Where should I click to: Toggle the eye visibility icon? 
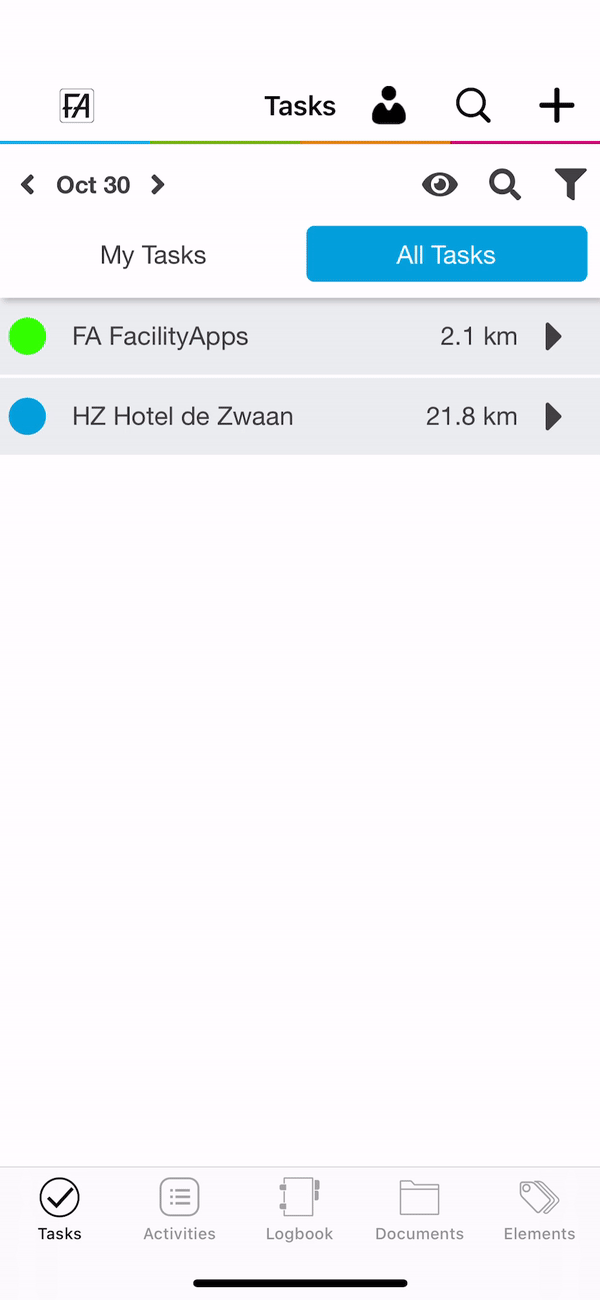[439, 185]
